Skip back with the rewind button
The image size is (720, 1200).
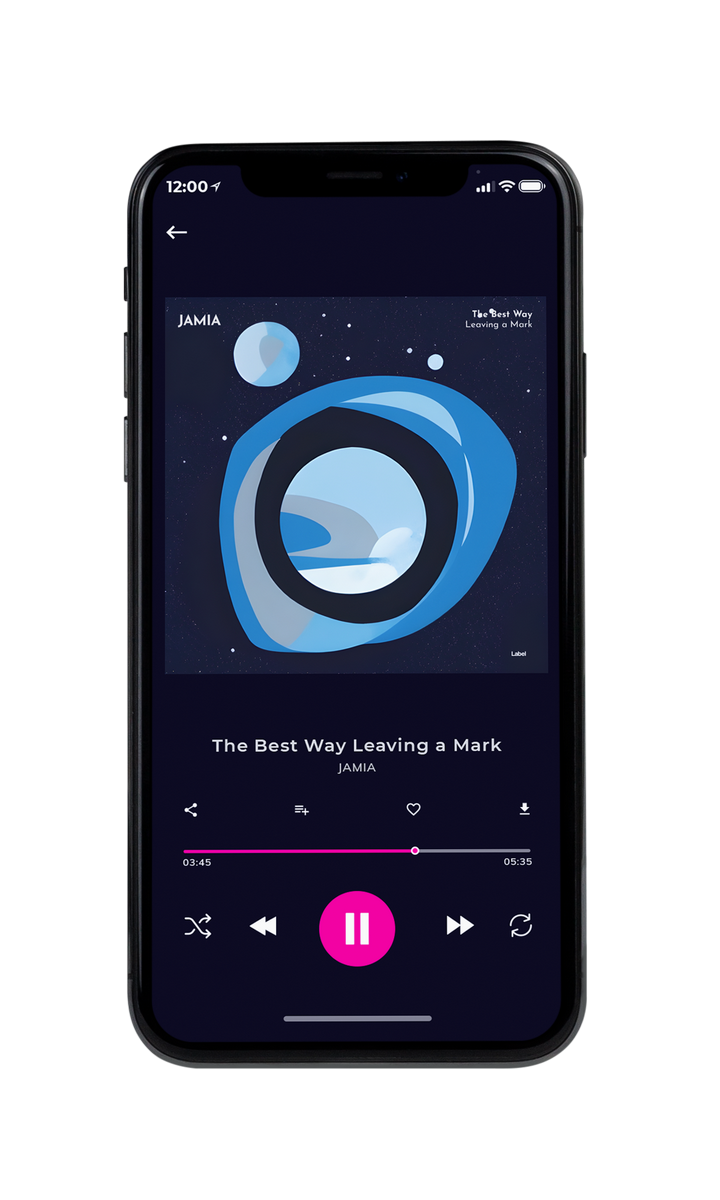pyautogui.click(x=263, y=926)
